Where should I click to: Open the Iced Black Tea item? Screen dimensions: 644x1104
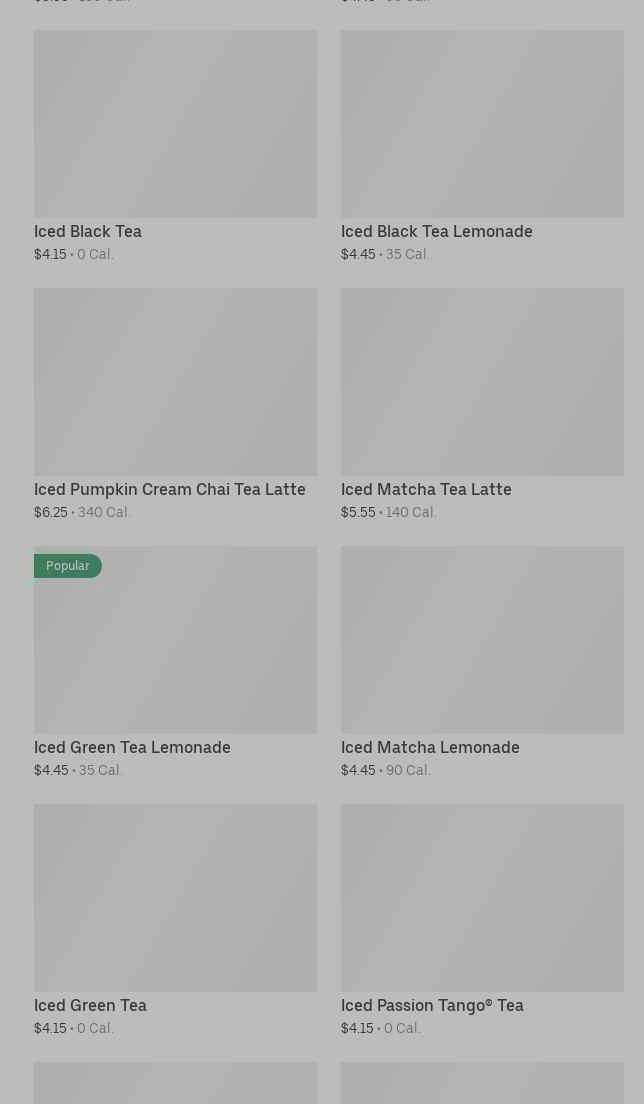pos(175,146)
